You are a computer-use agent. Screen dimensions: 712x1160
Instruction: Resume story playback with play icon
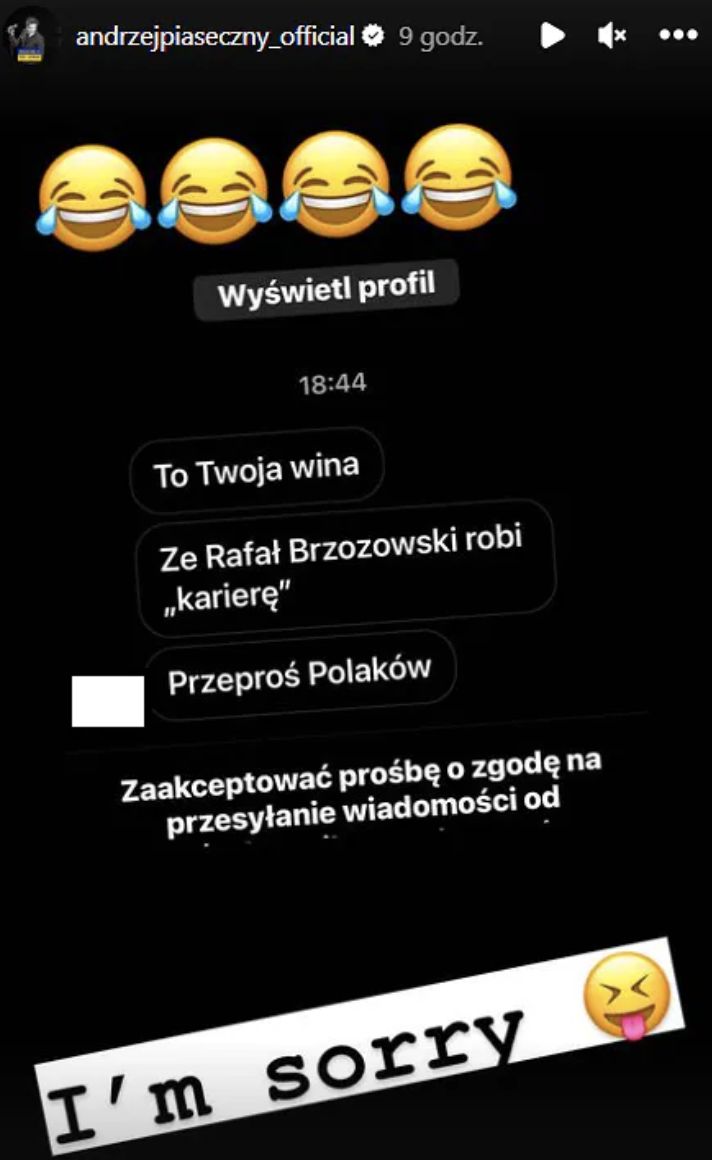(552, 37)
